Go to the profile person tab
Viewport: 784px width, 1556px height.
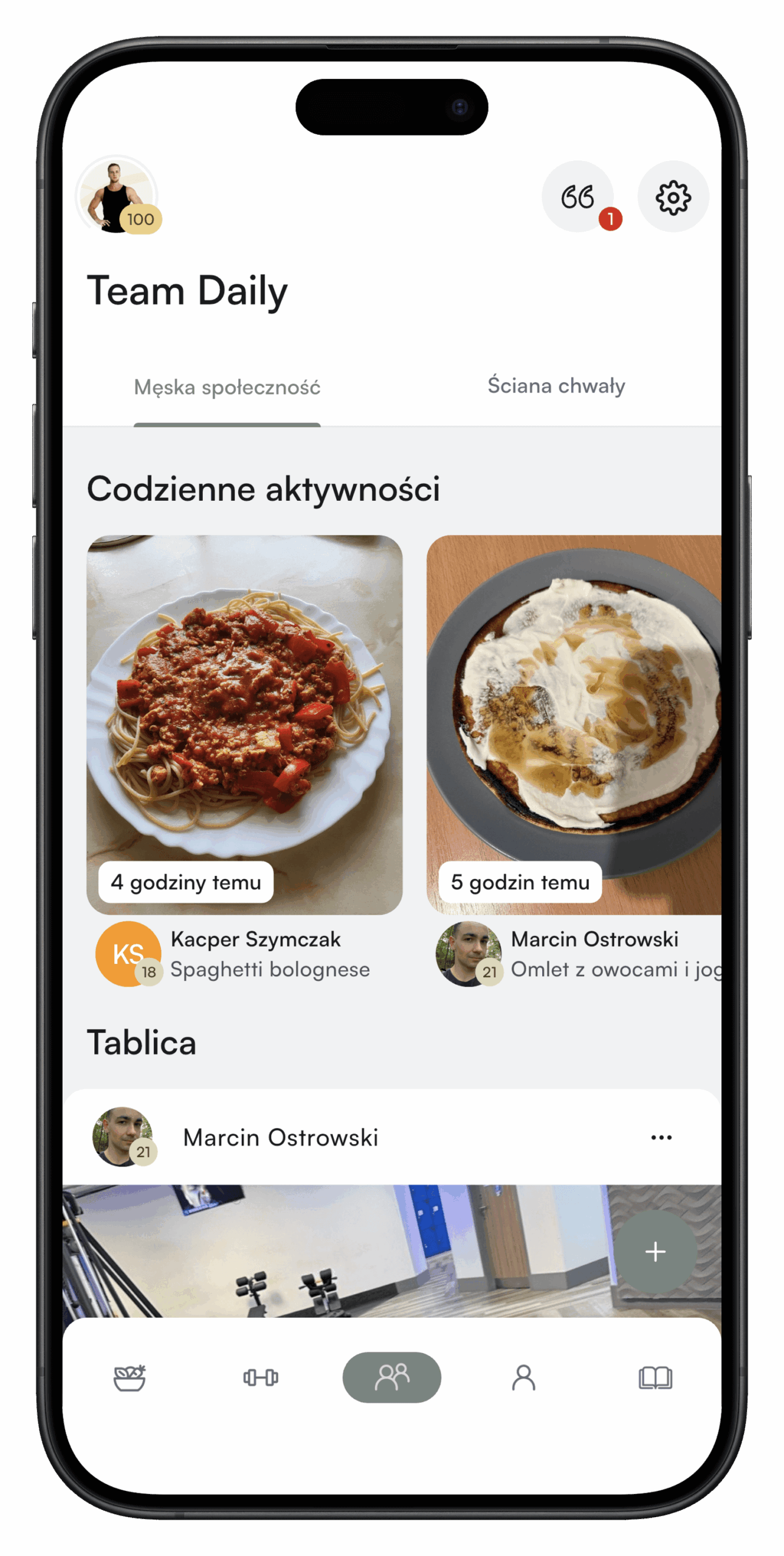pos(523,1377)
